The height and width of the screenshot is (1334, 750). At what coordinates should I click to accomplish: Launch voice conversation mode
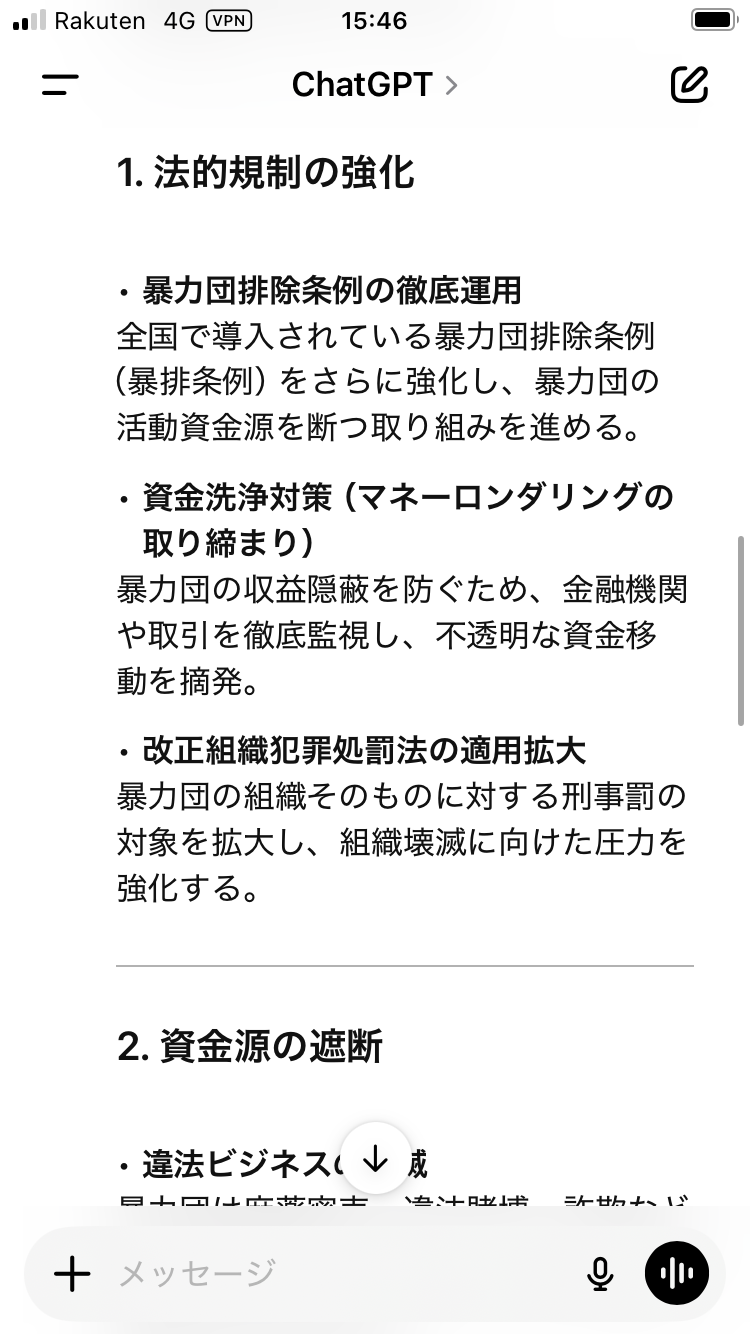[x=677, y=1273]
